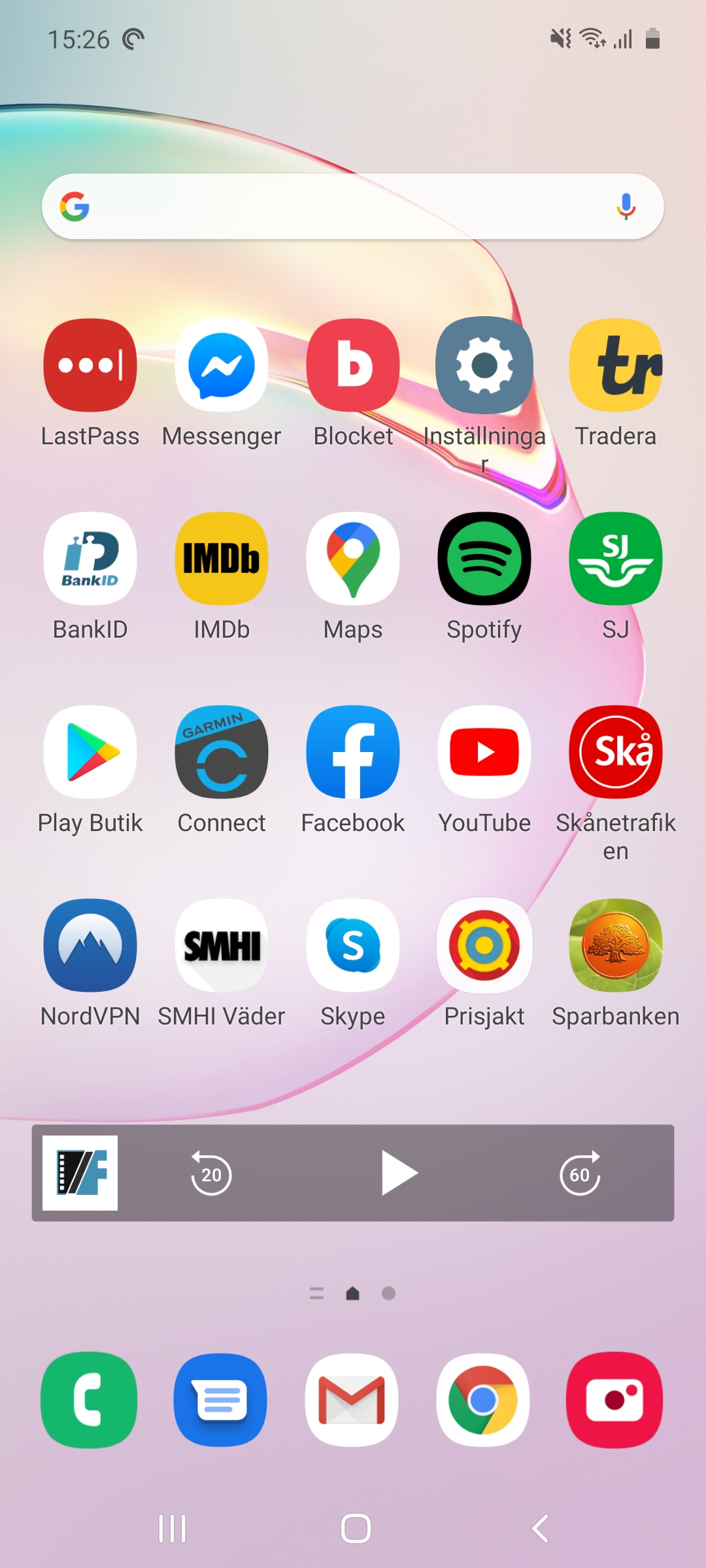Skip forward 60 seconds in widget
706x1568 pixels.
pyautogui.click(x=580, y=1173)
